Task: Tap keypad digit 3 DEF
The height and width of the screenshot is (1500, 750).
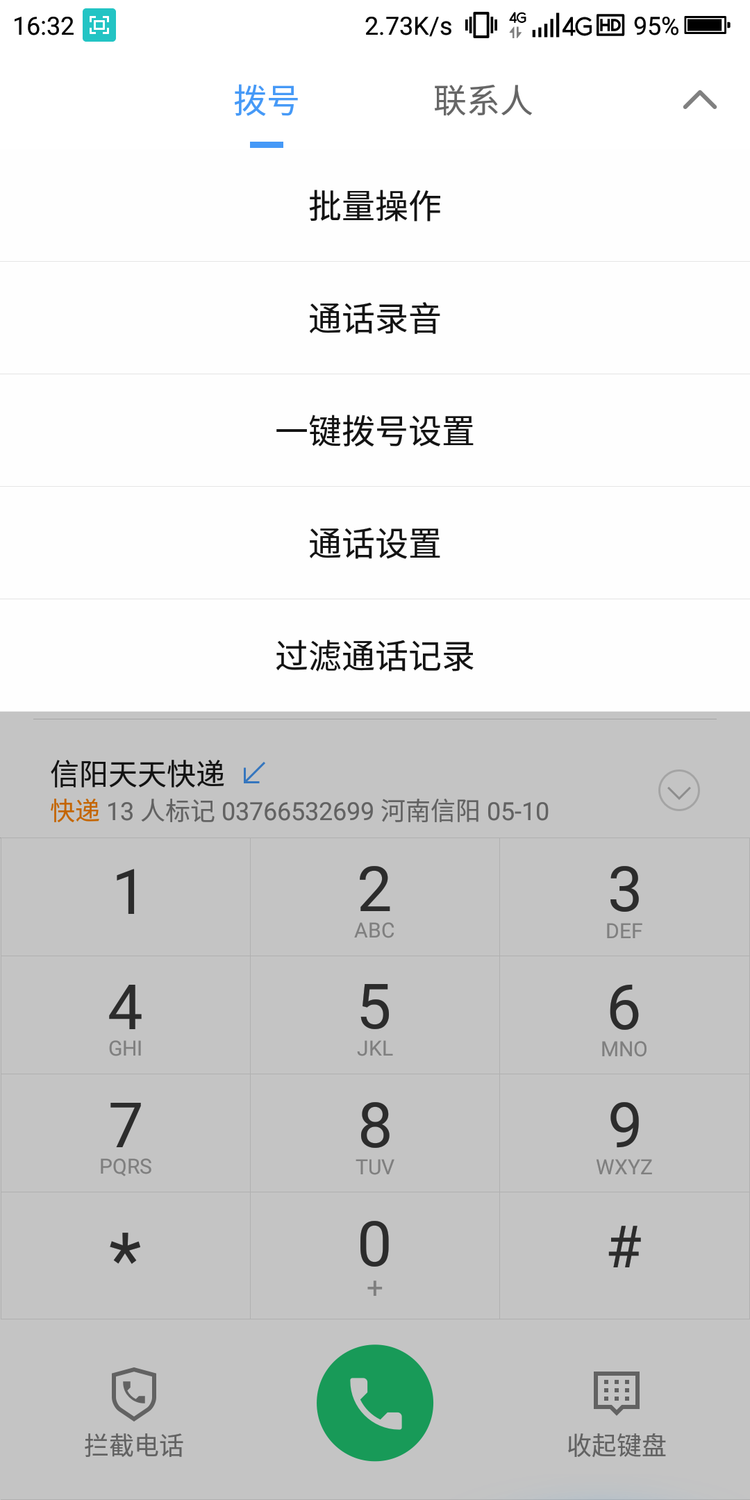Action: [x=624, y=897]
